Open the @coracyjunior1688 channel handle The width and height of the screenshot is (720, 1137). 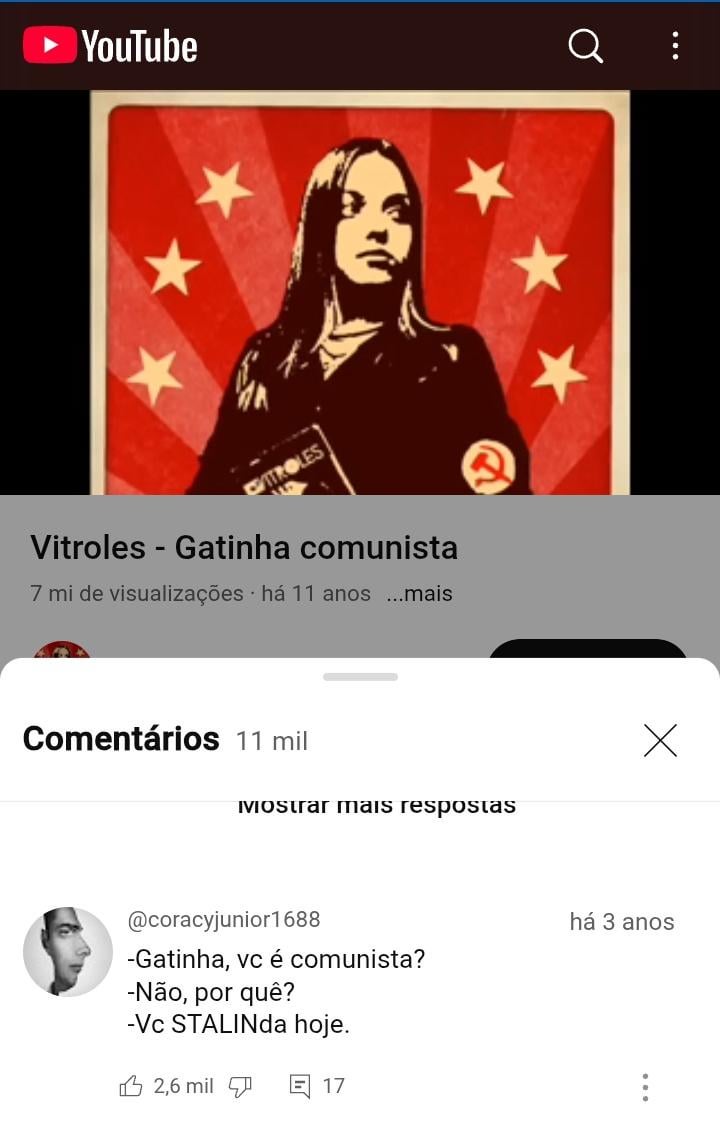tap(224, 919)
